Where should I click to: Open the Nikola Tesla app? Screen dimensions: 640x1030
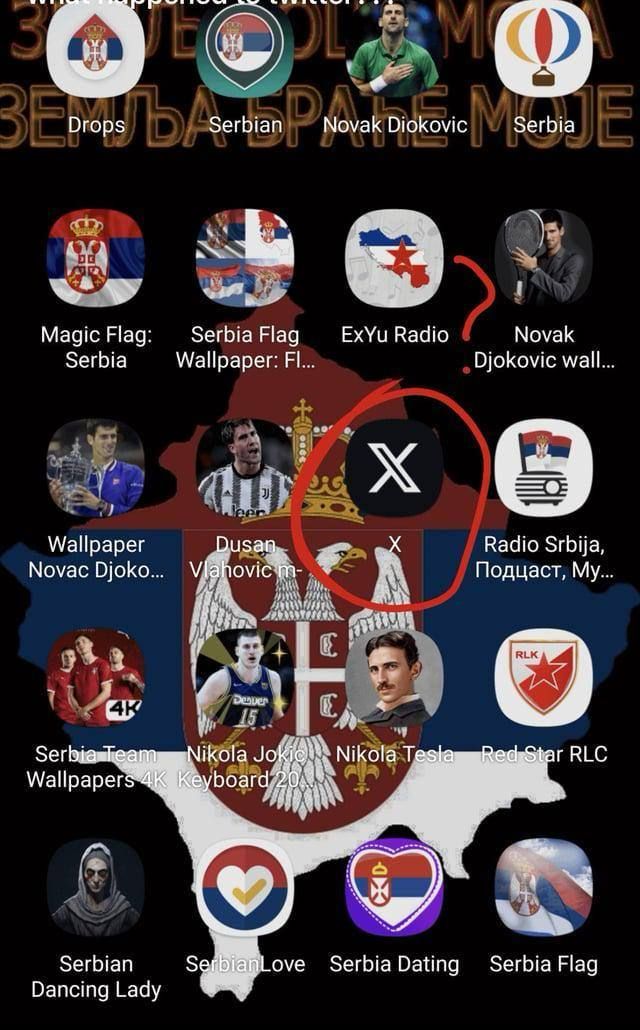pyautogui.click(x=394, y=678)
